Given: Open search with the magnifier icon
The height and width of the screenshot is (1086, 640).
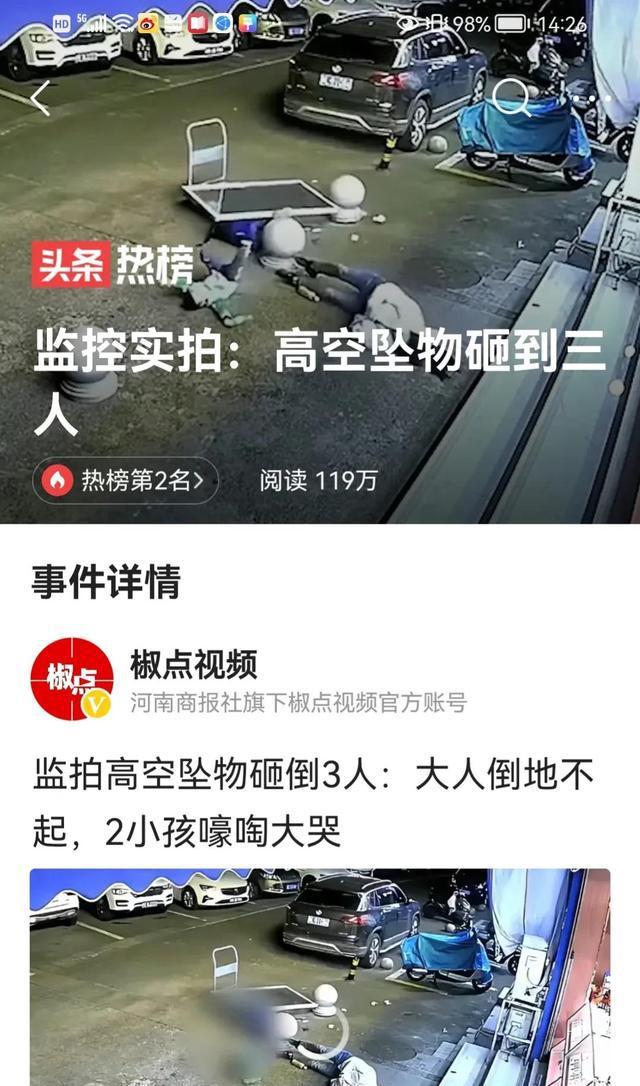Looking at the screenshot, I should click(x=512, y=98).
